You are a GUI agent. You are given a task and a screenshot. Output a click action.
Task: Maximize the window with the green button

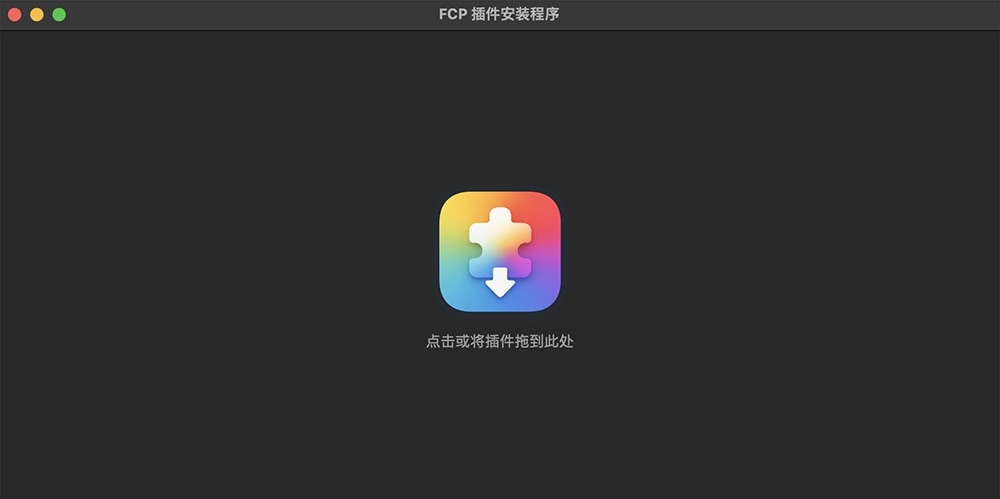[x=59, y=15]
